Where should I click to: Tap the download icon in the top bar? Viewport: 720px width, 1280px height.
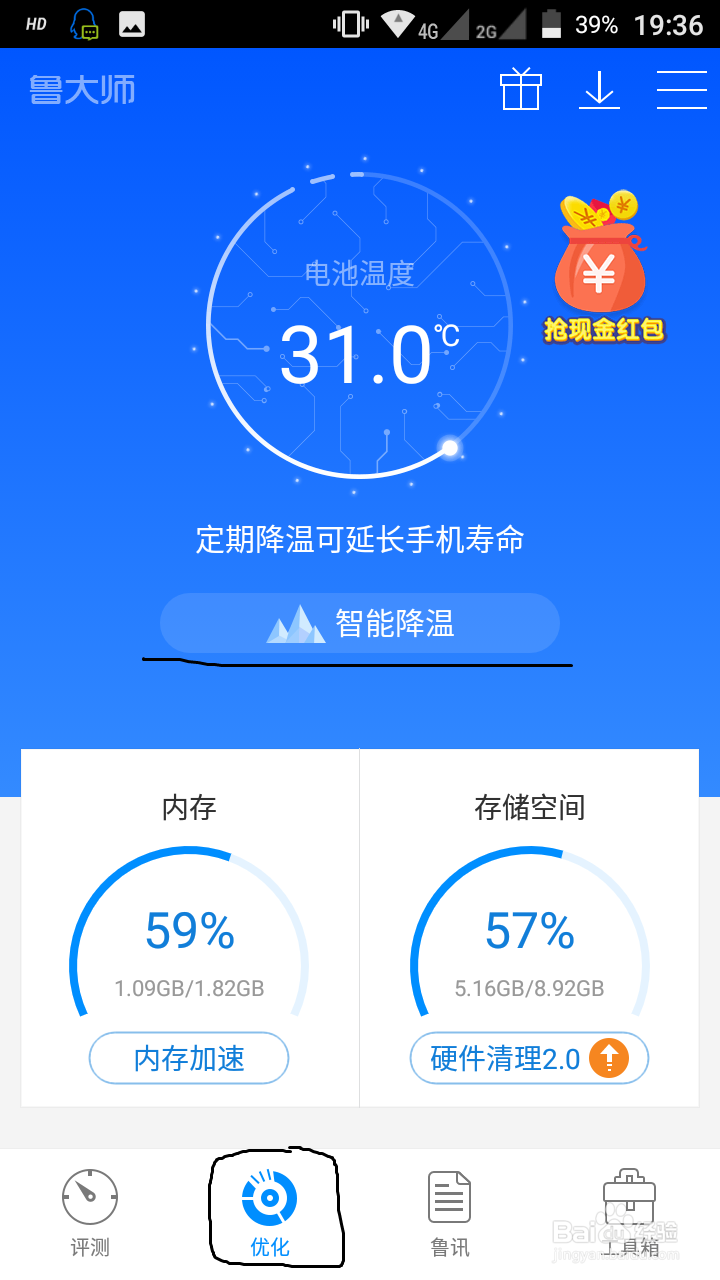(600, 89)
